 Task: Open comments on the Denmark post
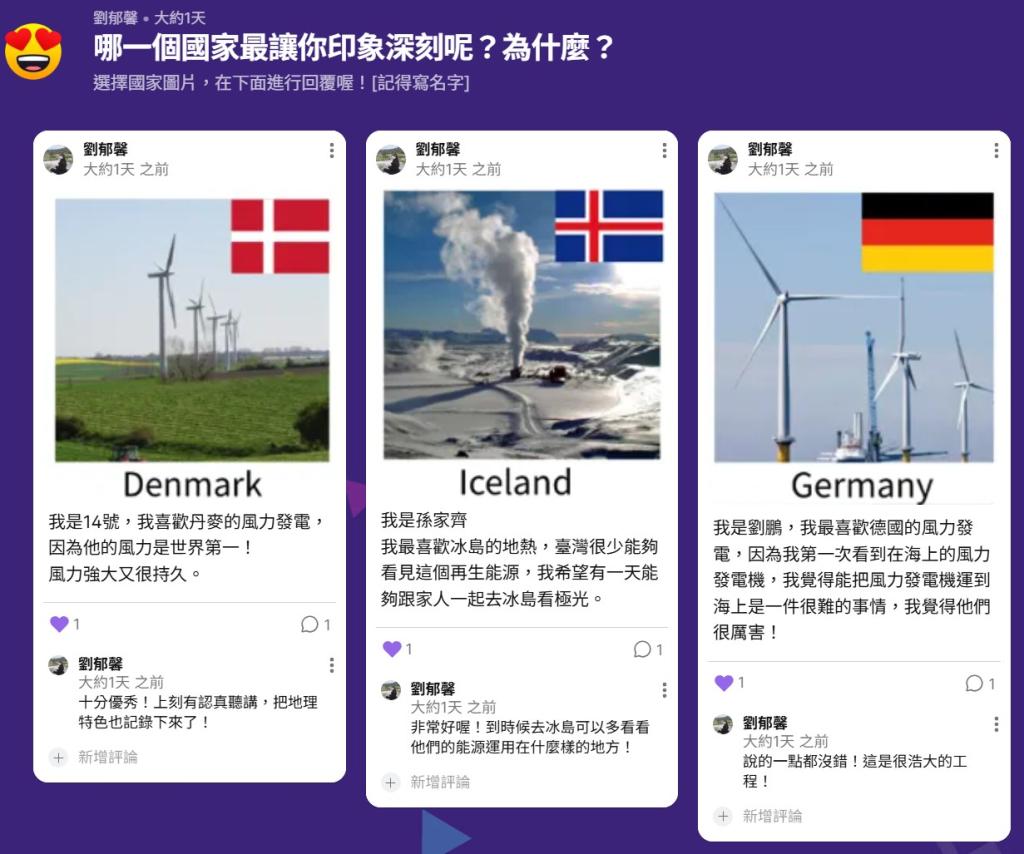310,624
